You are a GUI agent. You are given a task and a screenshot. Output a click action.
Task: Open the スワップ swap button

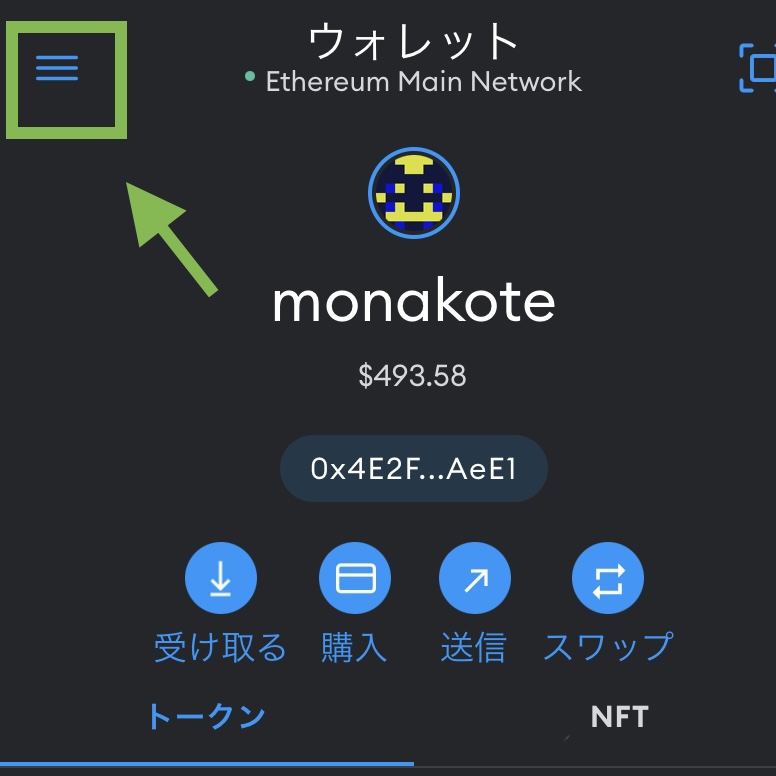(x=607, y=580)
